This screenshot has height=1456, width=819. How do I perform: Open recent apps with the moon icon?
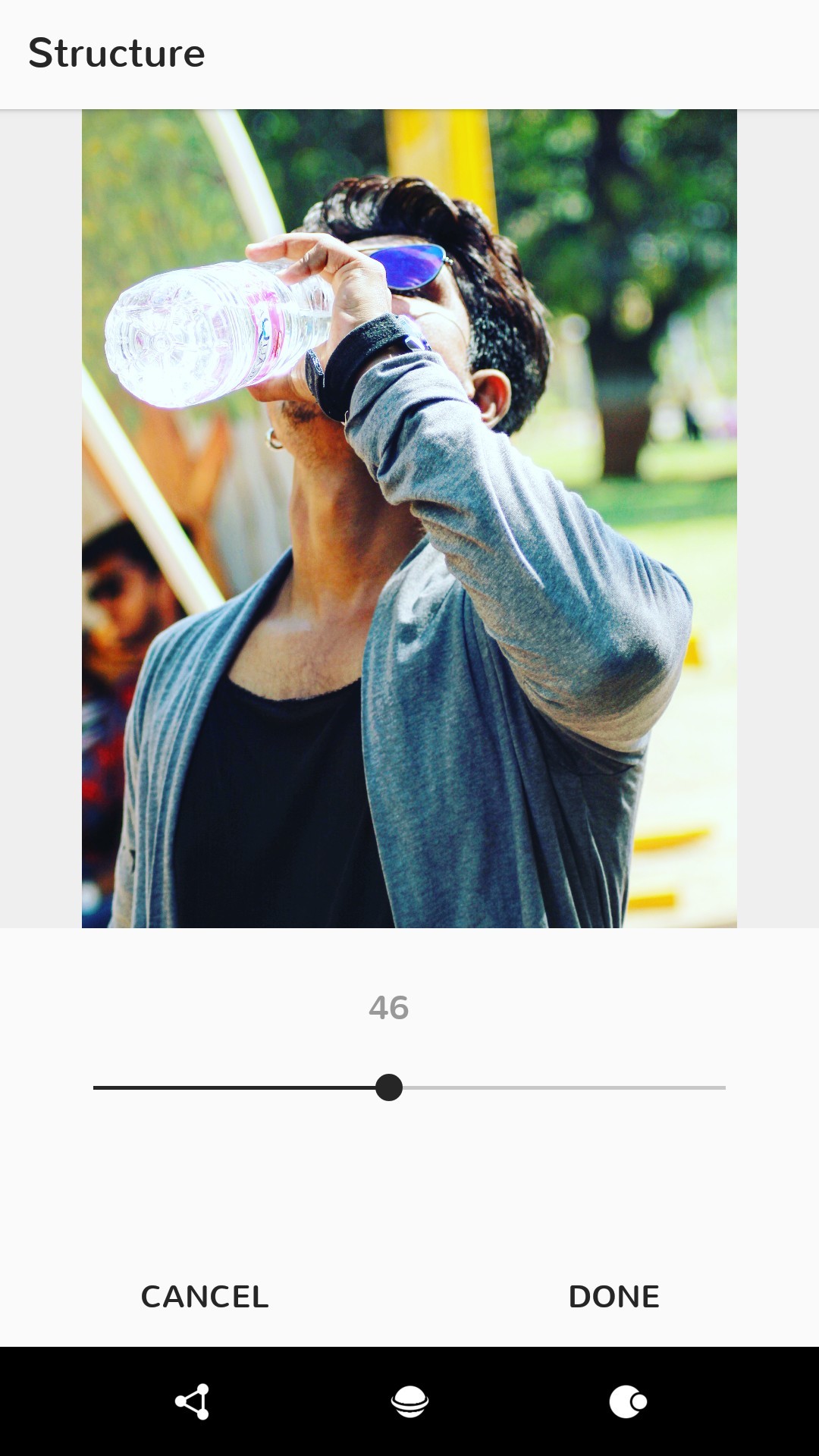point(628,1401)
